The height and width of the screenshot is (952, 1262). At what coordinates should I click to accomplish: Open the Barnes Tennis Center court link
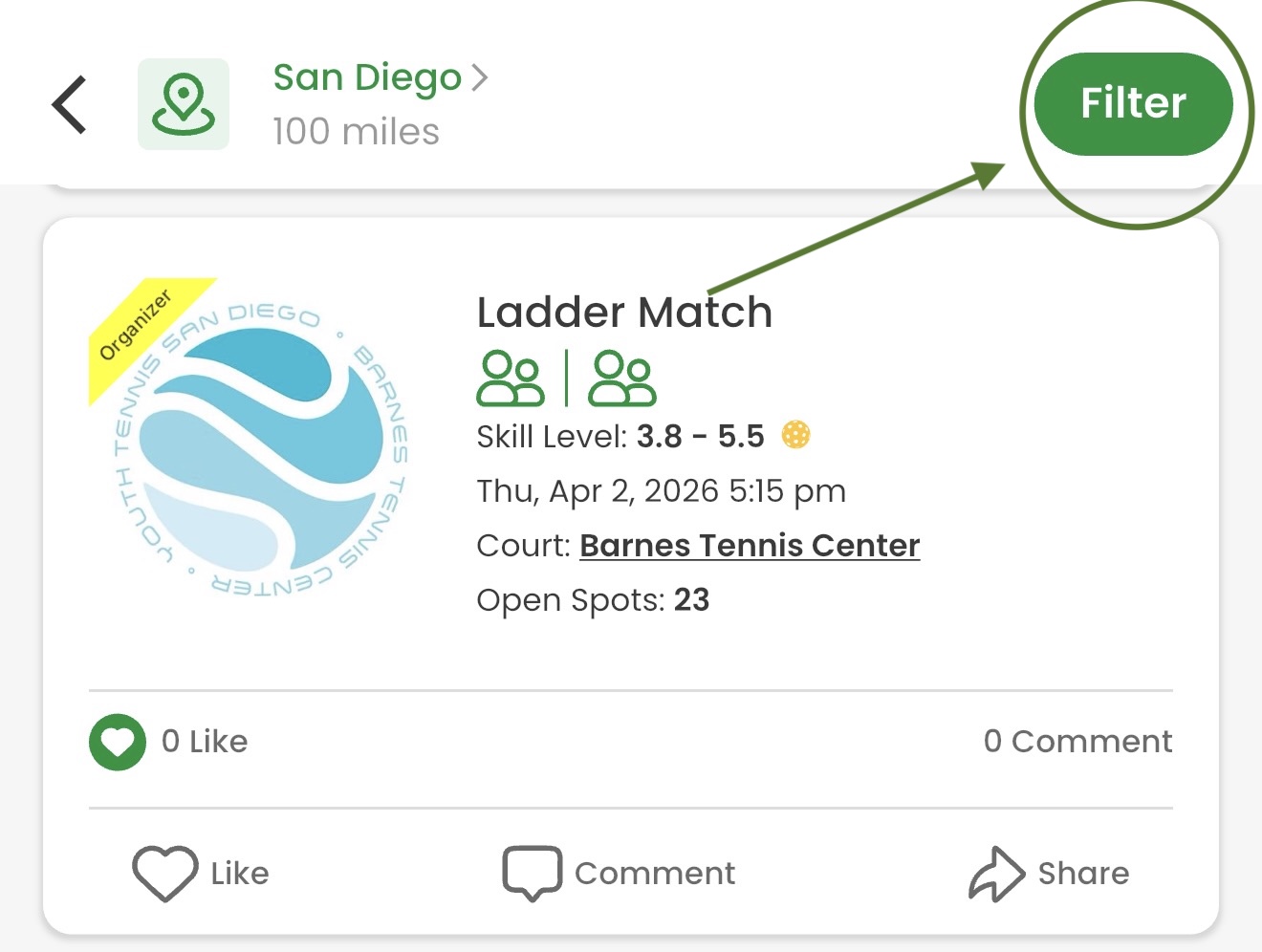click(749, 546)
